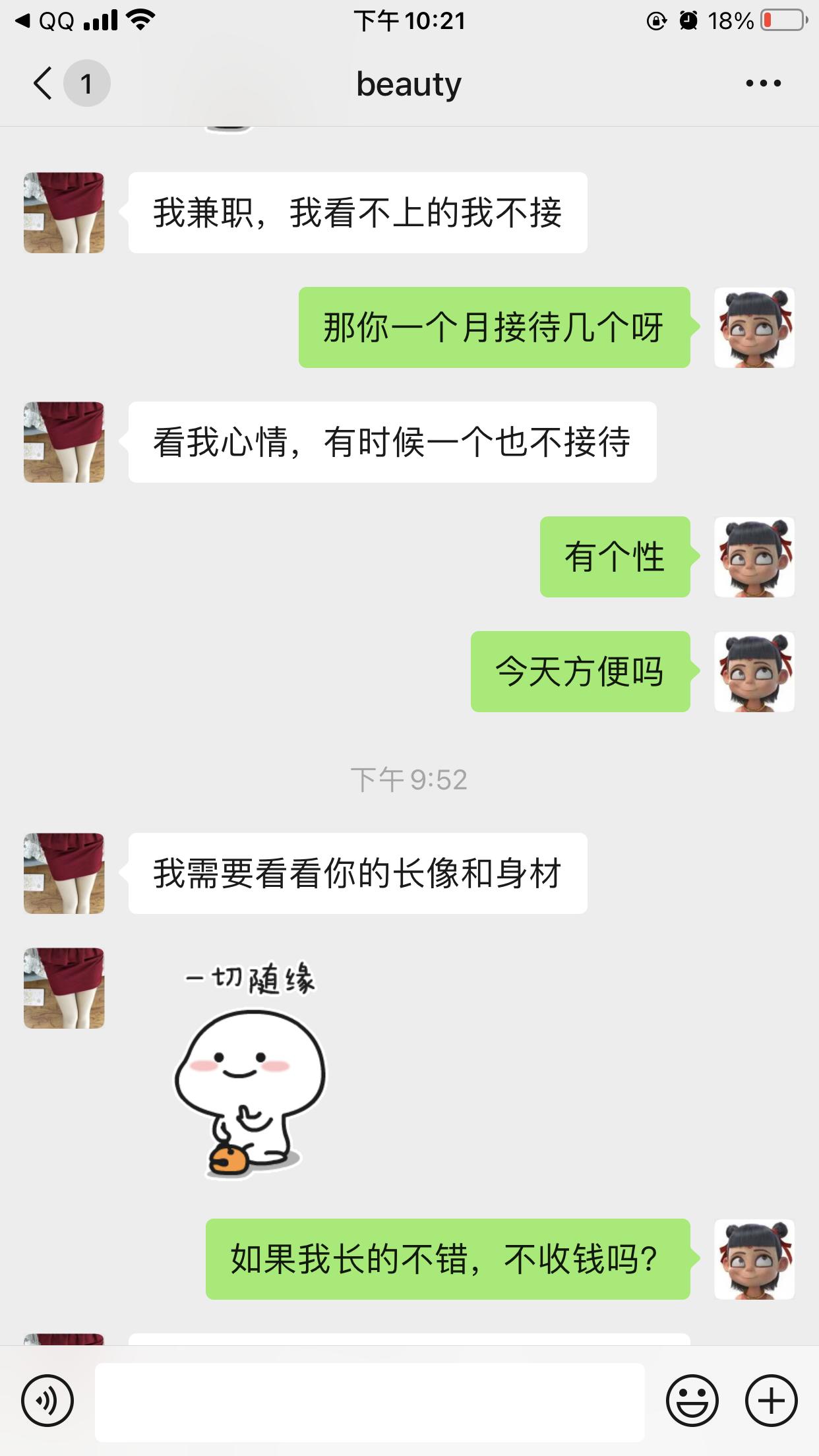
Task: Tap the alarm clock status icon
Action: [688, 20]
